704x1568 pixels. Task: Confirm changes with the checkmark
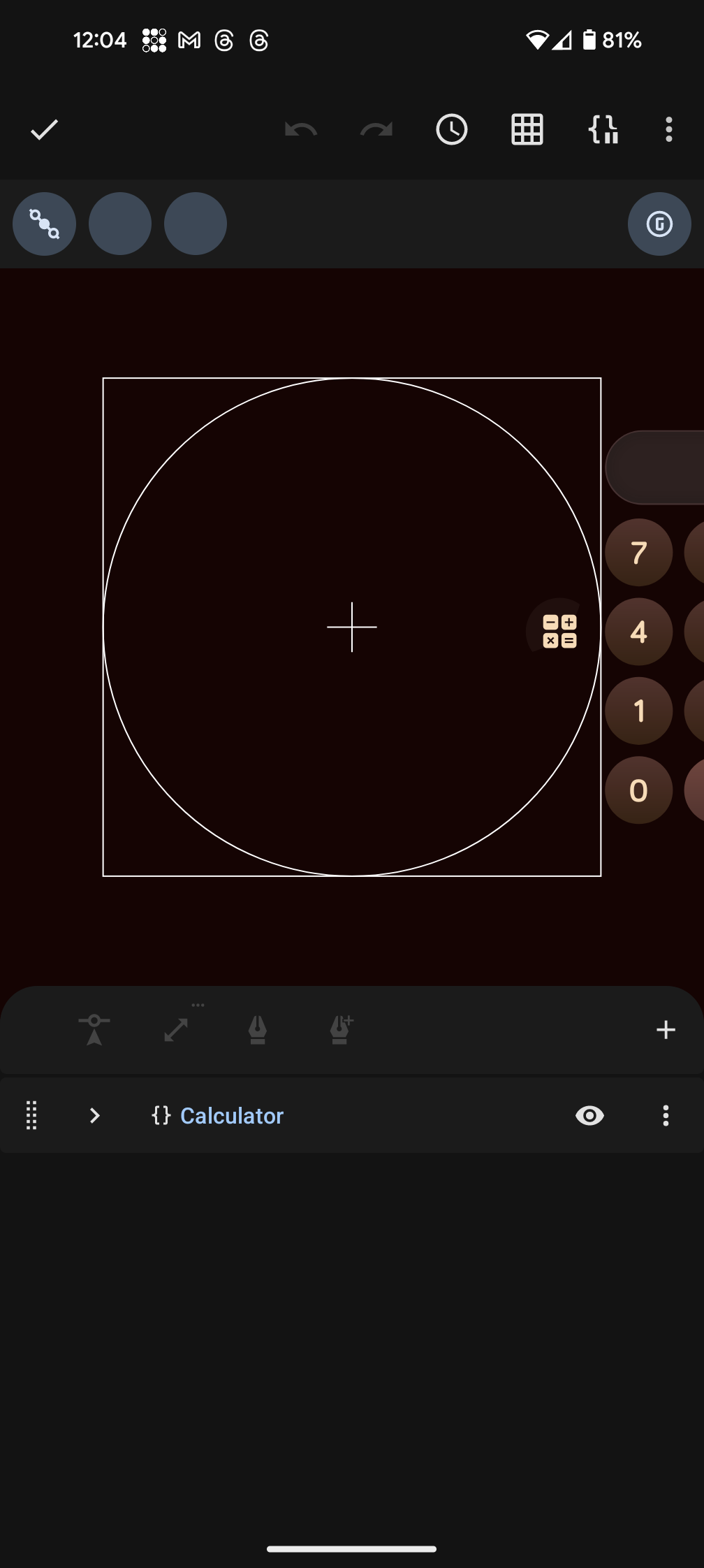click(x=44, y=130)
